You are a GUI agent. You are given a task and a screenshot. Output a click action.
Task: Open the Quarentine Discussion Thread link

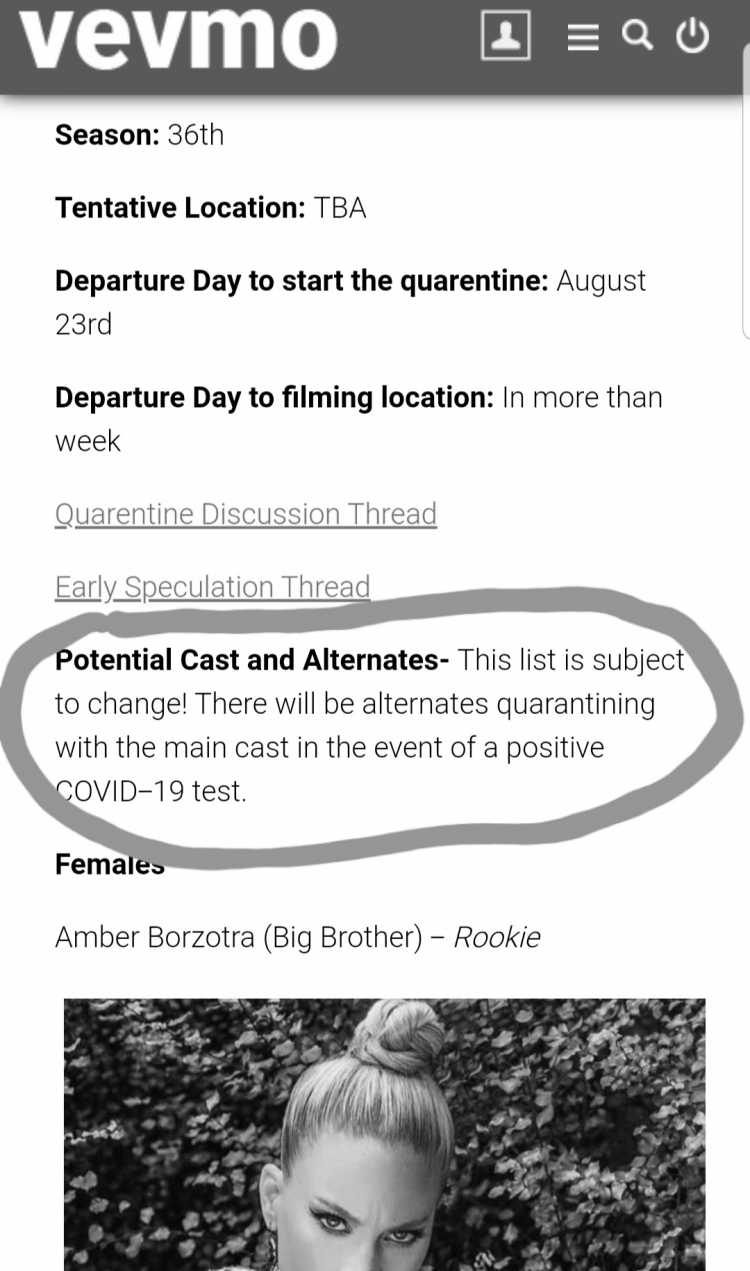click(246, 514)
